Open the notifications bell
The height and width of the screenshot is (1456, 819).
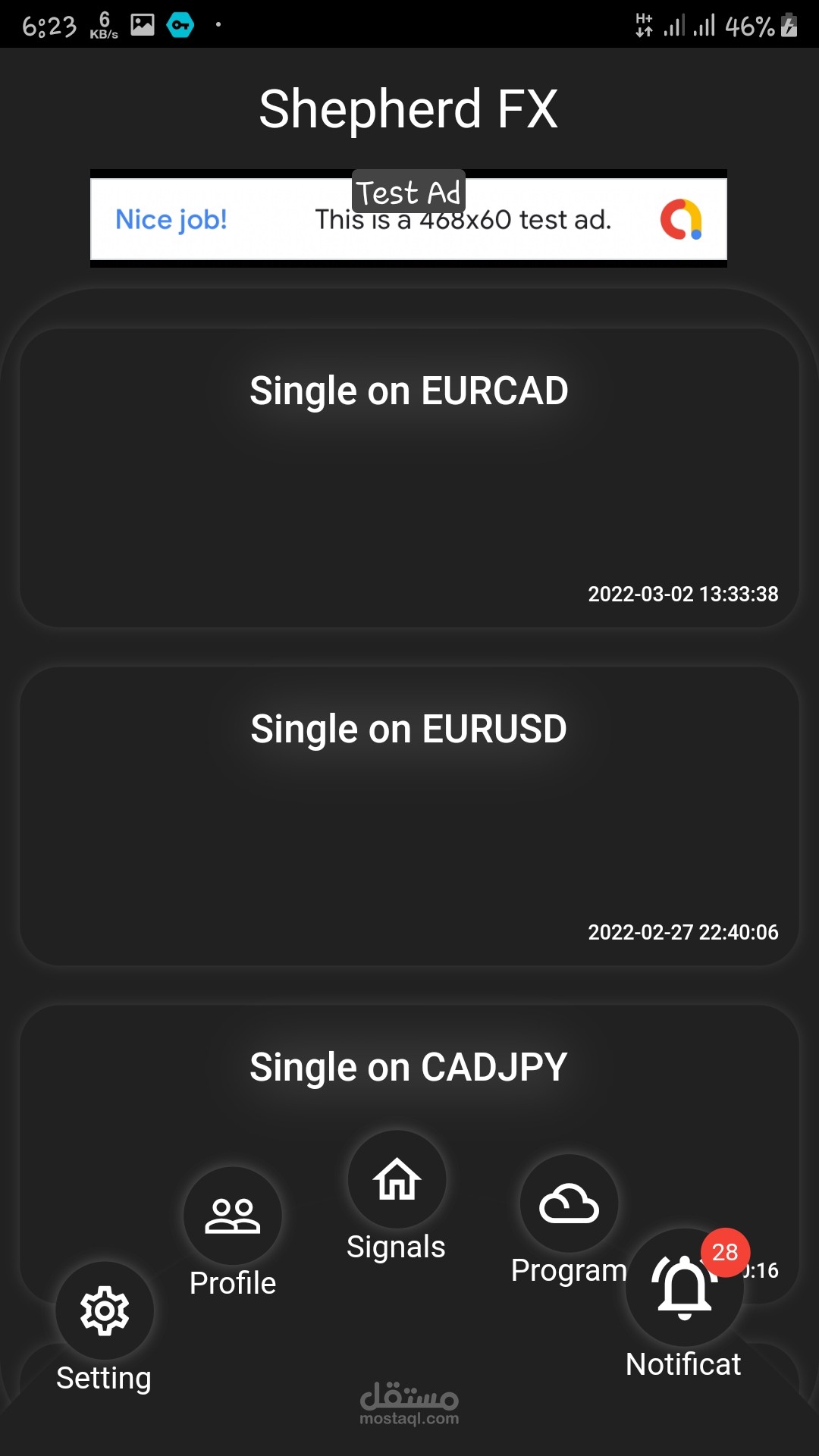click(684, 1288)
